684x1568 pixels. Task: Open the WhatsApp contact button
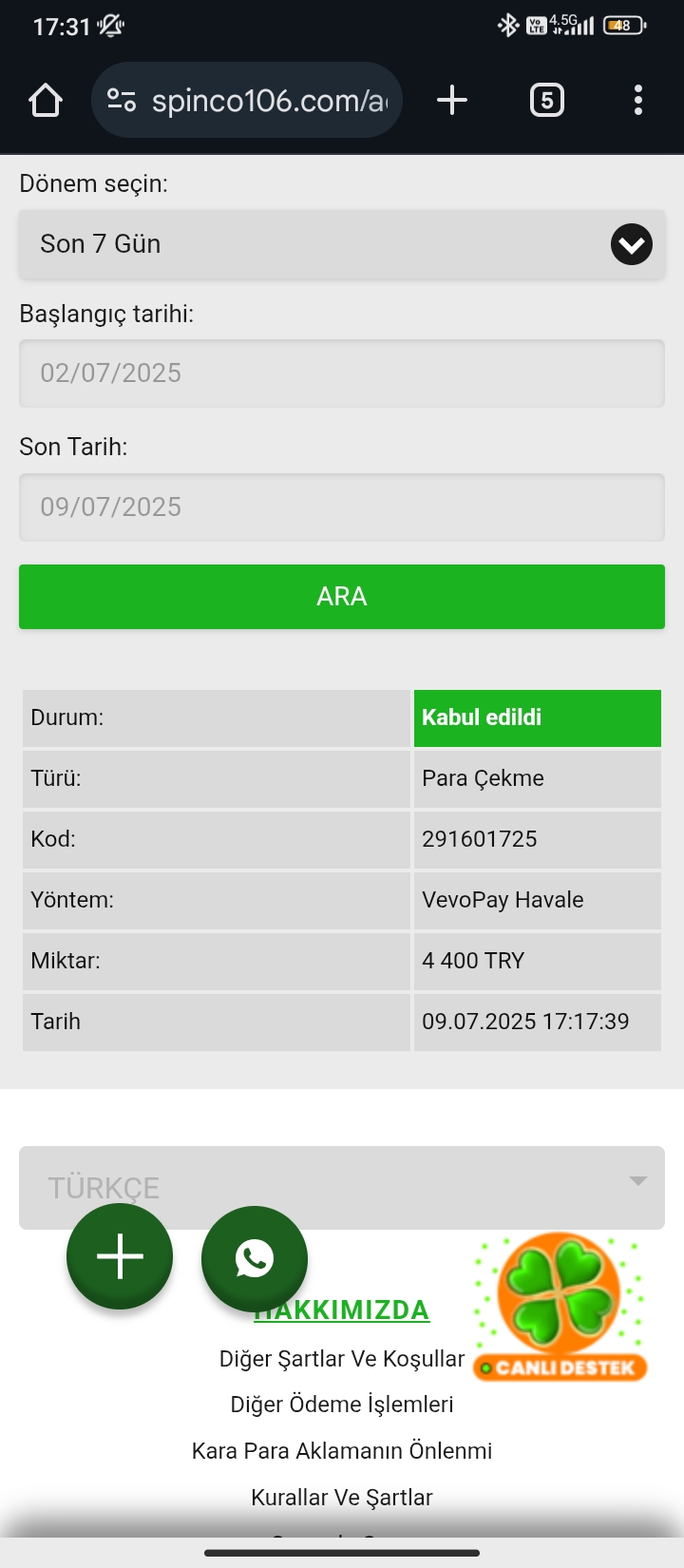pyautogui.click(x=255, y=1258)
